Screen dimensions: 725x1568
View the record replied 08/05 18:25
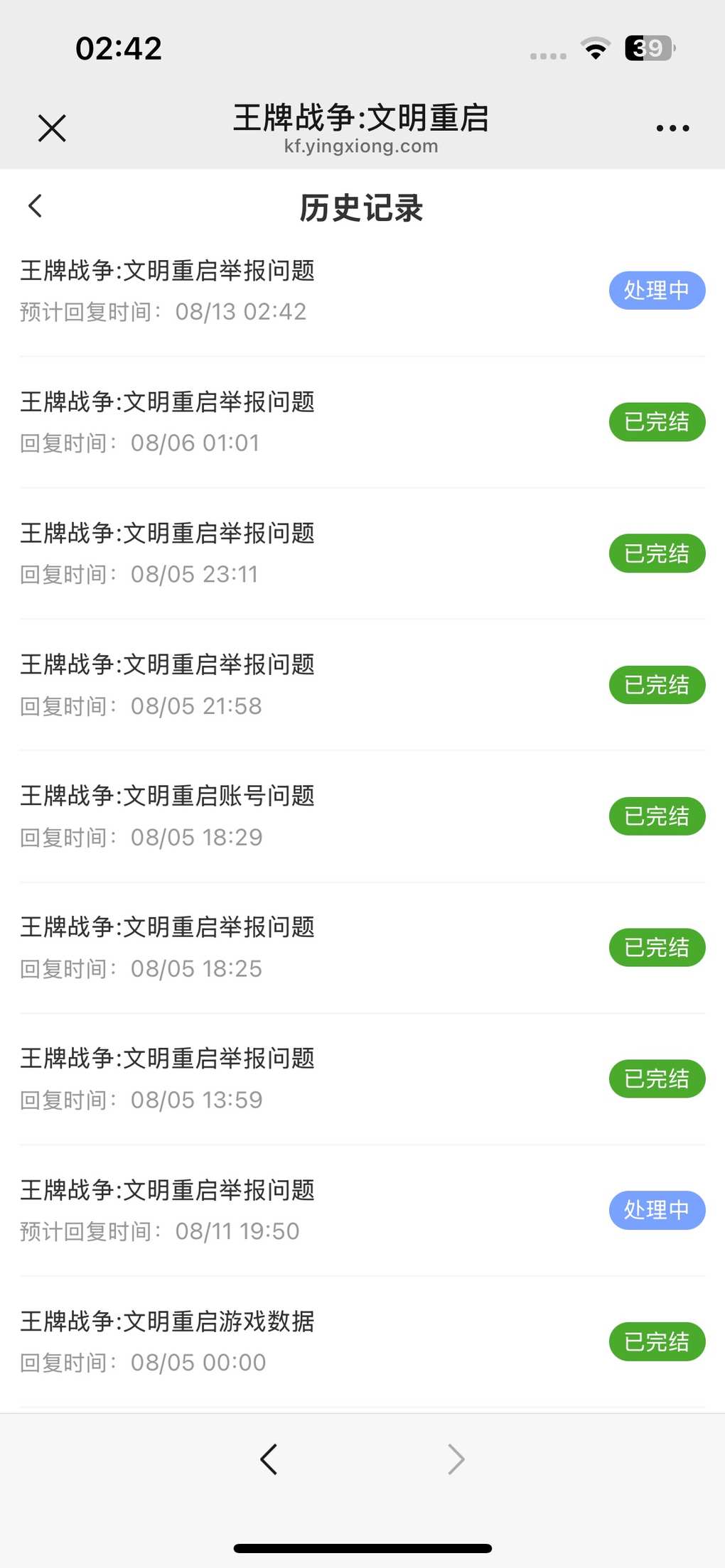pyautogui.click(x=362, y=948)
